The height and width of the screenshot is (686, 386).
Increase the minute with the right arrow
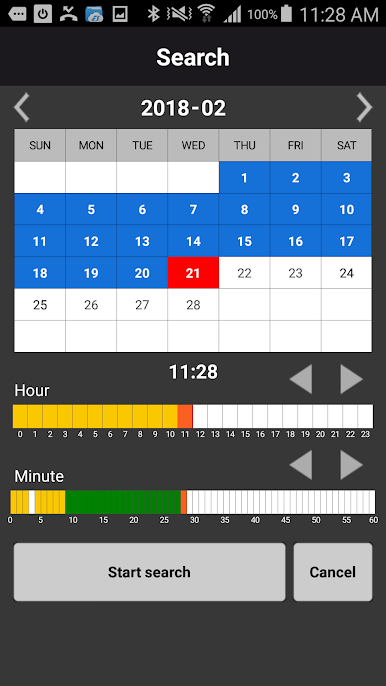point(351,465)
